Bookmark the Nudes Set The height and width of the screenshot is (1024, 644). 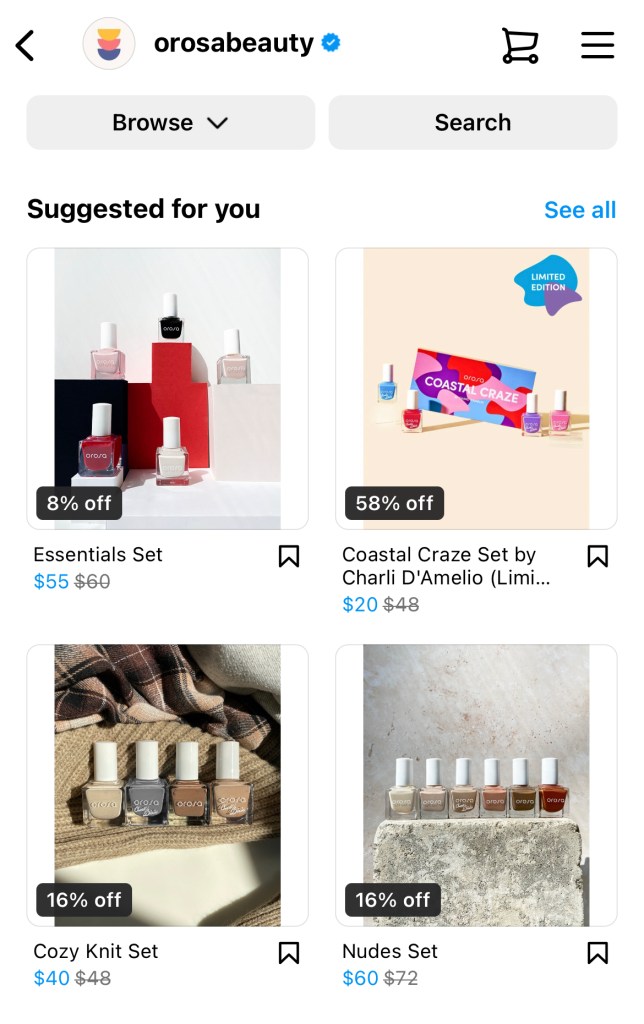pos(597,953)
